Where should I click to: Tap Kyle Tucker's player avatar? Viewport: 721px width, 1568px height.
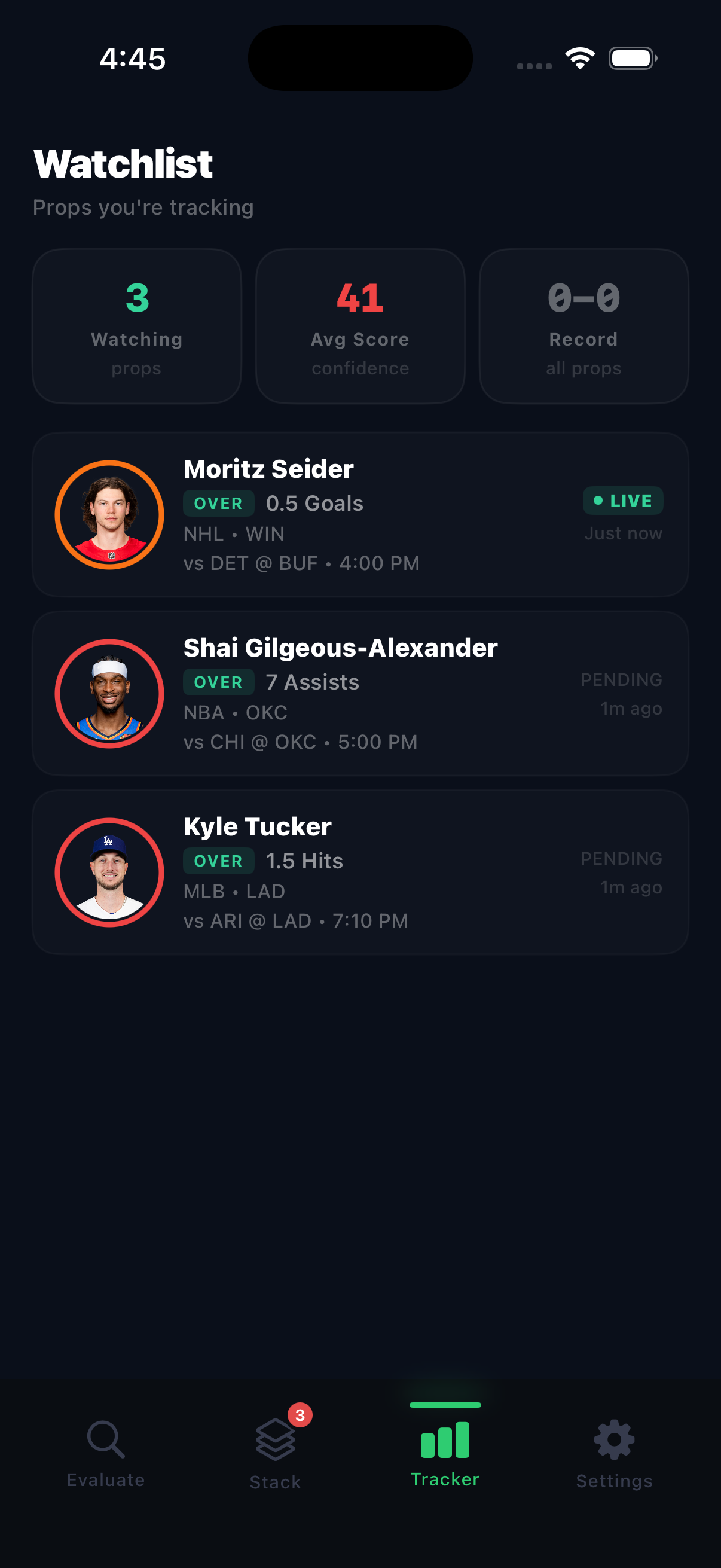point(108,872)
